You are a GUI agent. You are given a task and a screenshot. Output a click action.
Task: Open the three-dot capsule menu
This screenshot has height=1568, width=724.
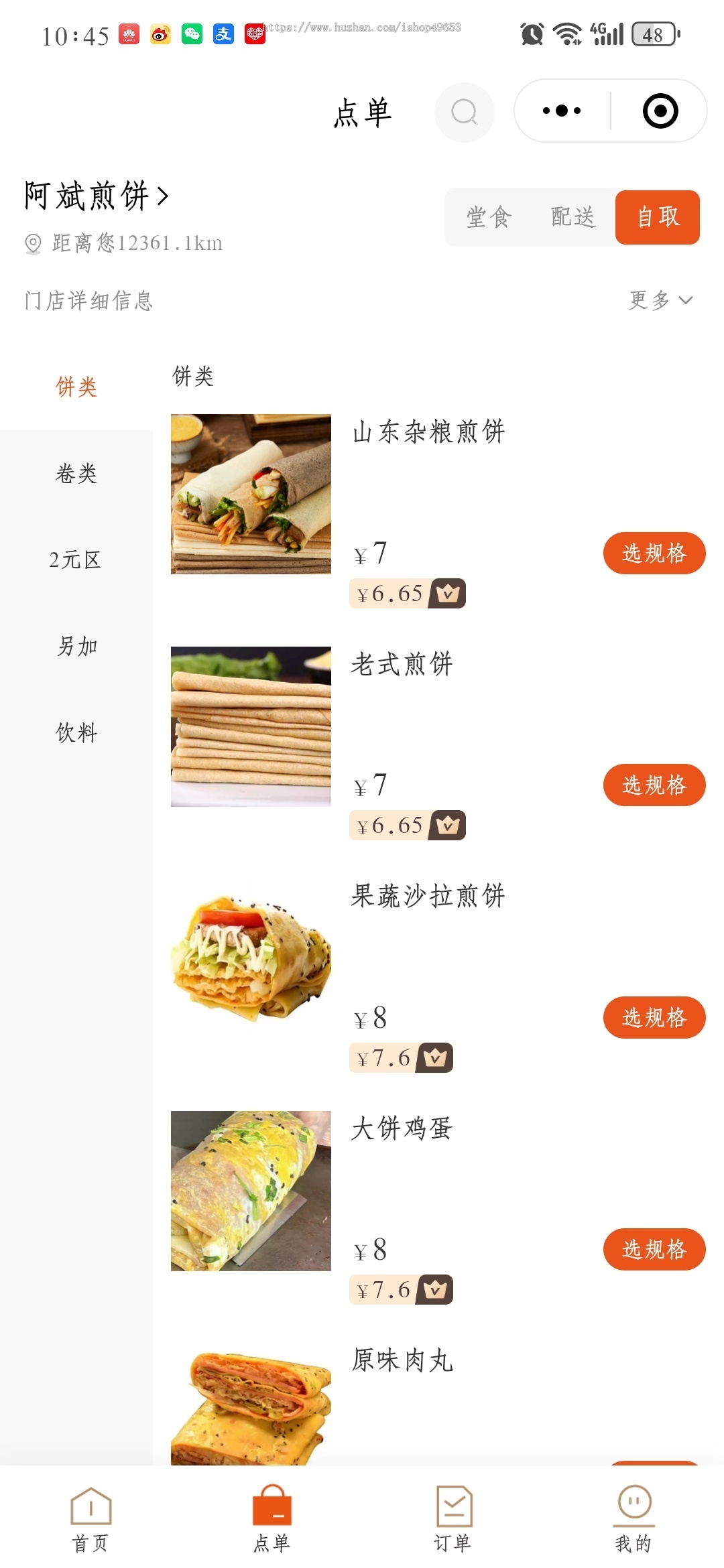point(560,110)
